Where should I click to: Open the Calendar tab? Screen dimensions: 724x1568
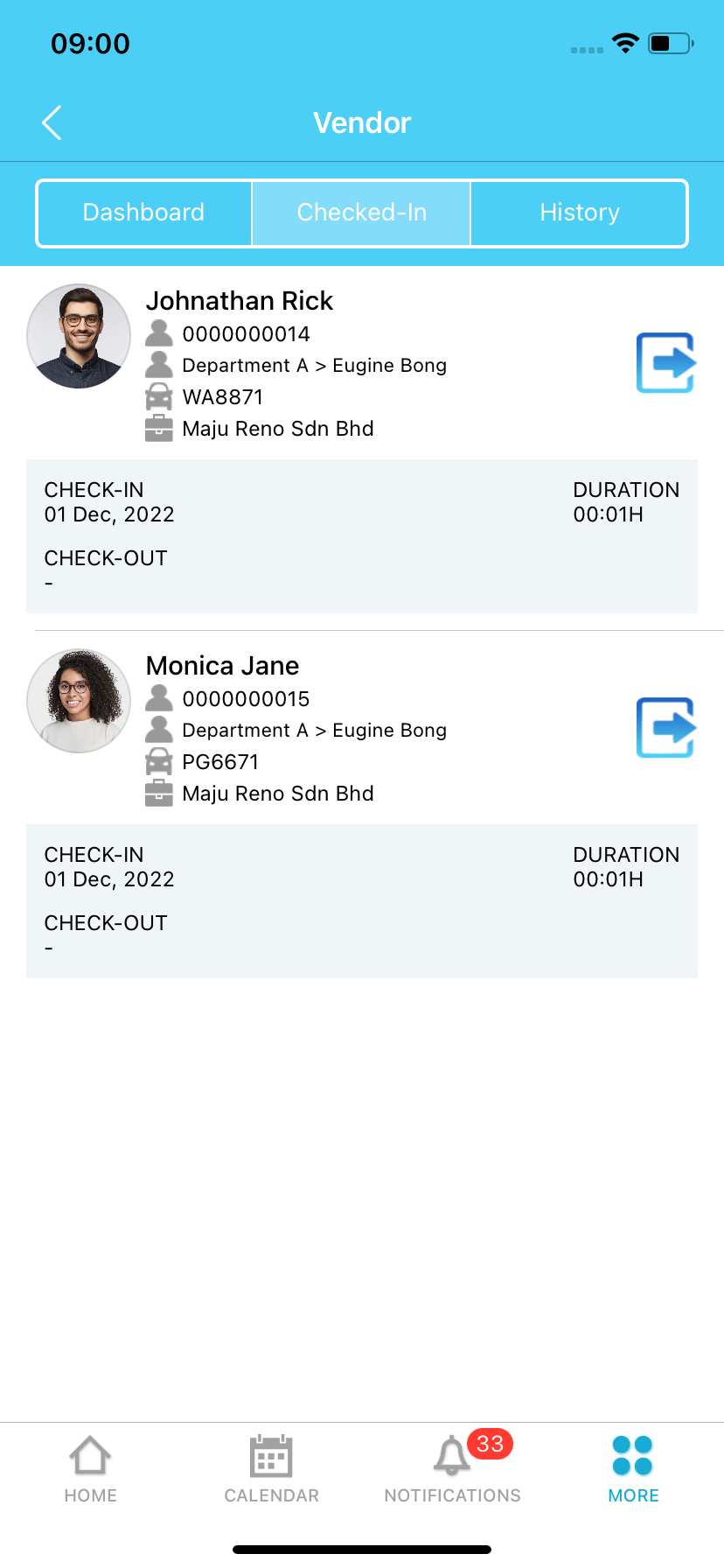[x=272, y=1470]
